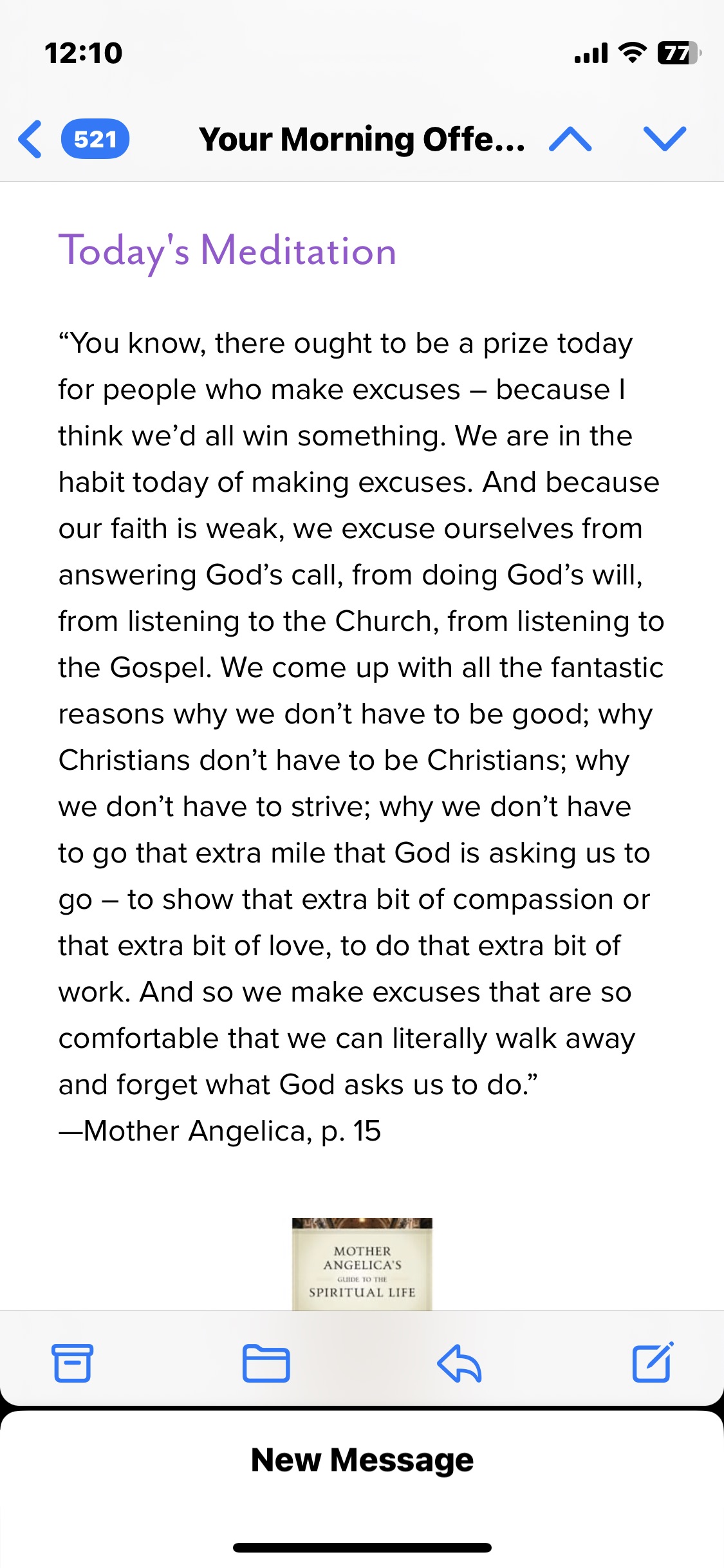
Task: Go back to the inbox list
Action: (x=31, y=139)
